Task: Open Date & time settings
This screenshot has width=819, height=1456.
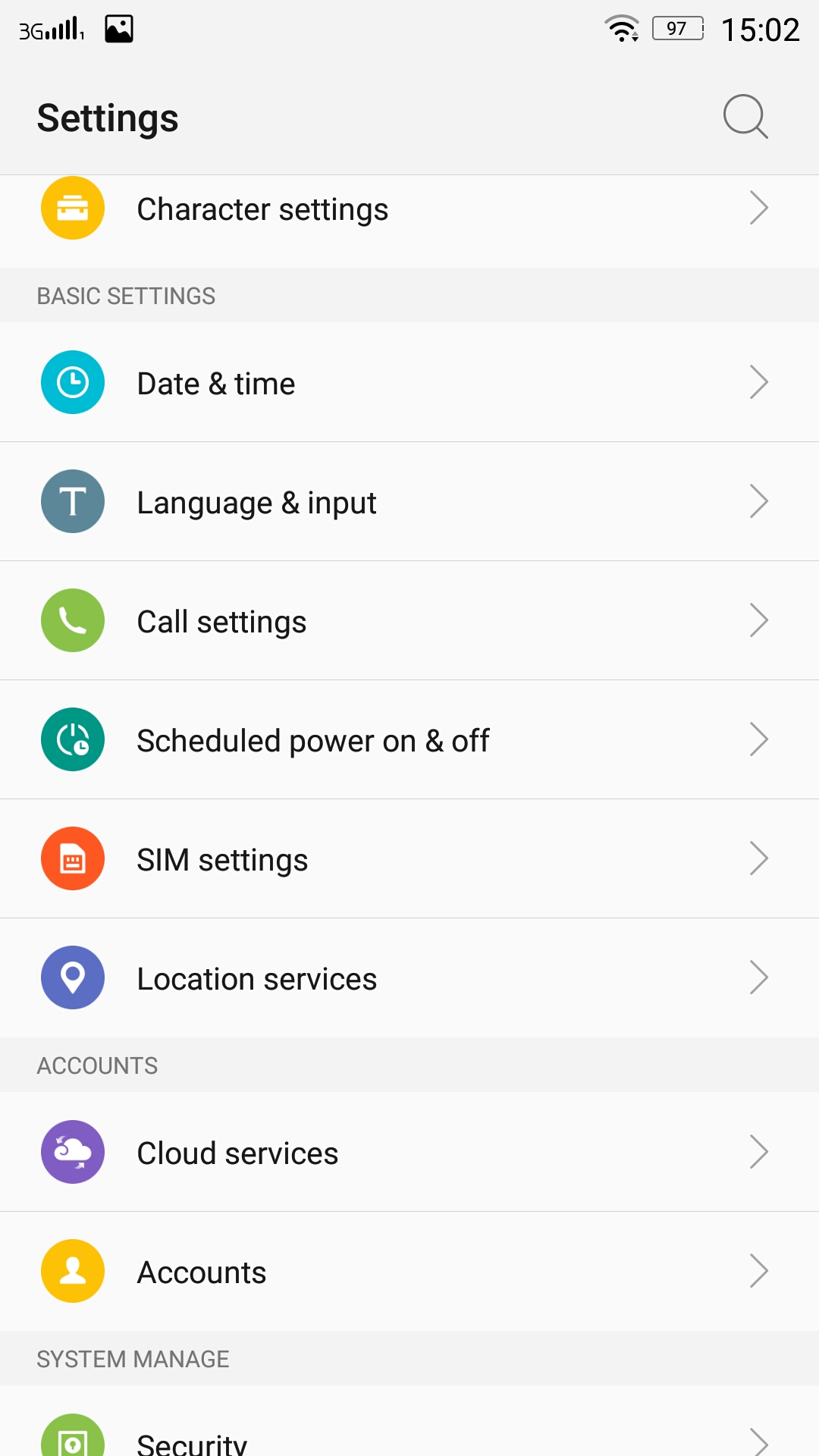Action: (409, 382)
